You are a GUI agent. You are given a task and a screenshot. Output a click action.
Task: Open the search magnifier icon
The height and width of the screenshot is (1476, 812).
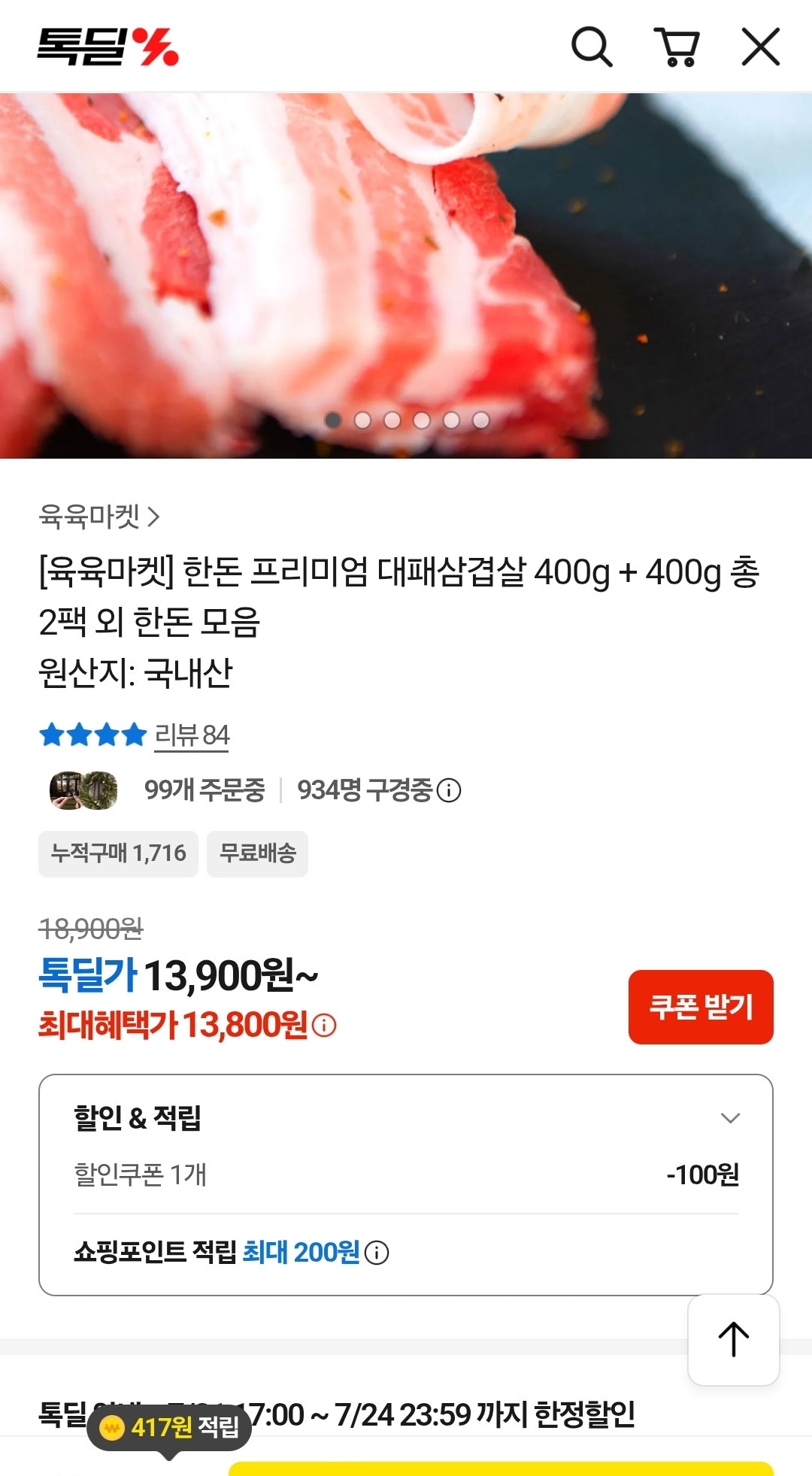pyautogui.click(x=592, y=47)
